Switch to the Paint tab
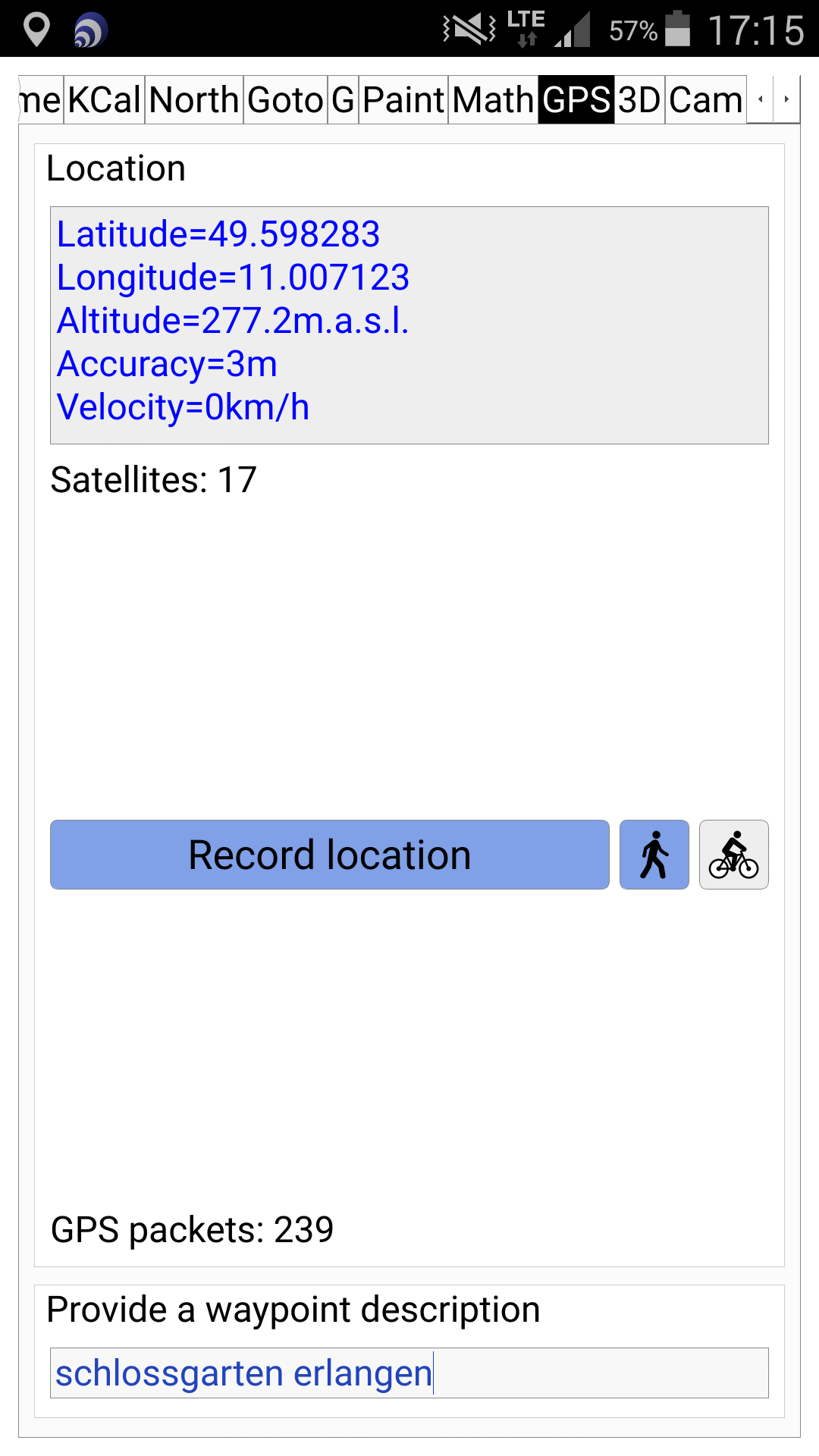 tap(403, 99)
